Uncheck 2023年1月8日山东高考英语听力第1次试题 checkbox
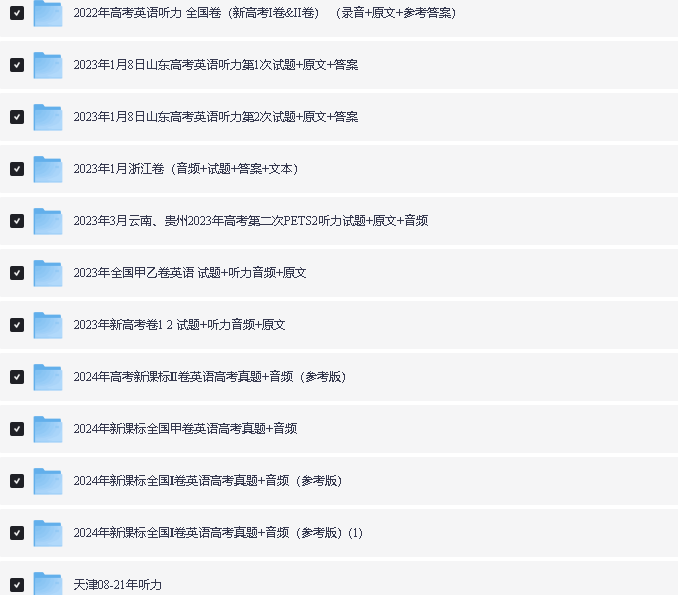 pos(17,65)
